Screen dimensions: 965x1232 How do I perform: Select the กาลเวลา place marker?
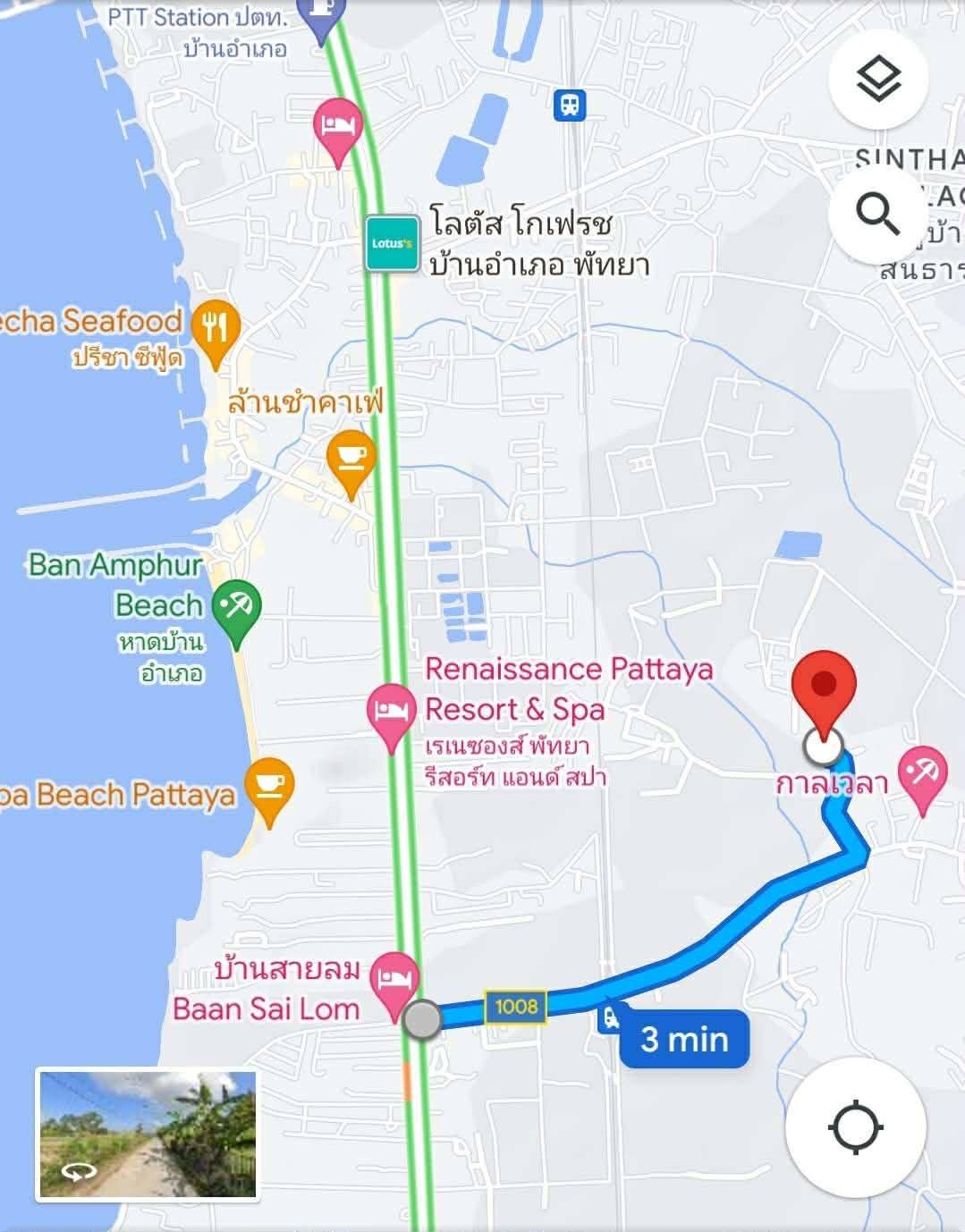point(922,773)
